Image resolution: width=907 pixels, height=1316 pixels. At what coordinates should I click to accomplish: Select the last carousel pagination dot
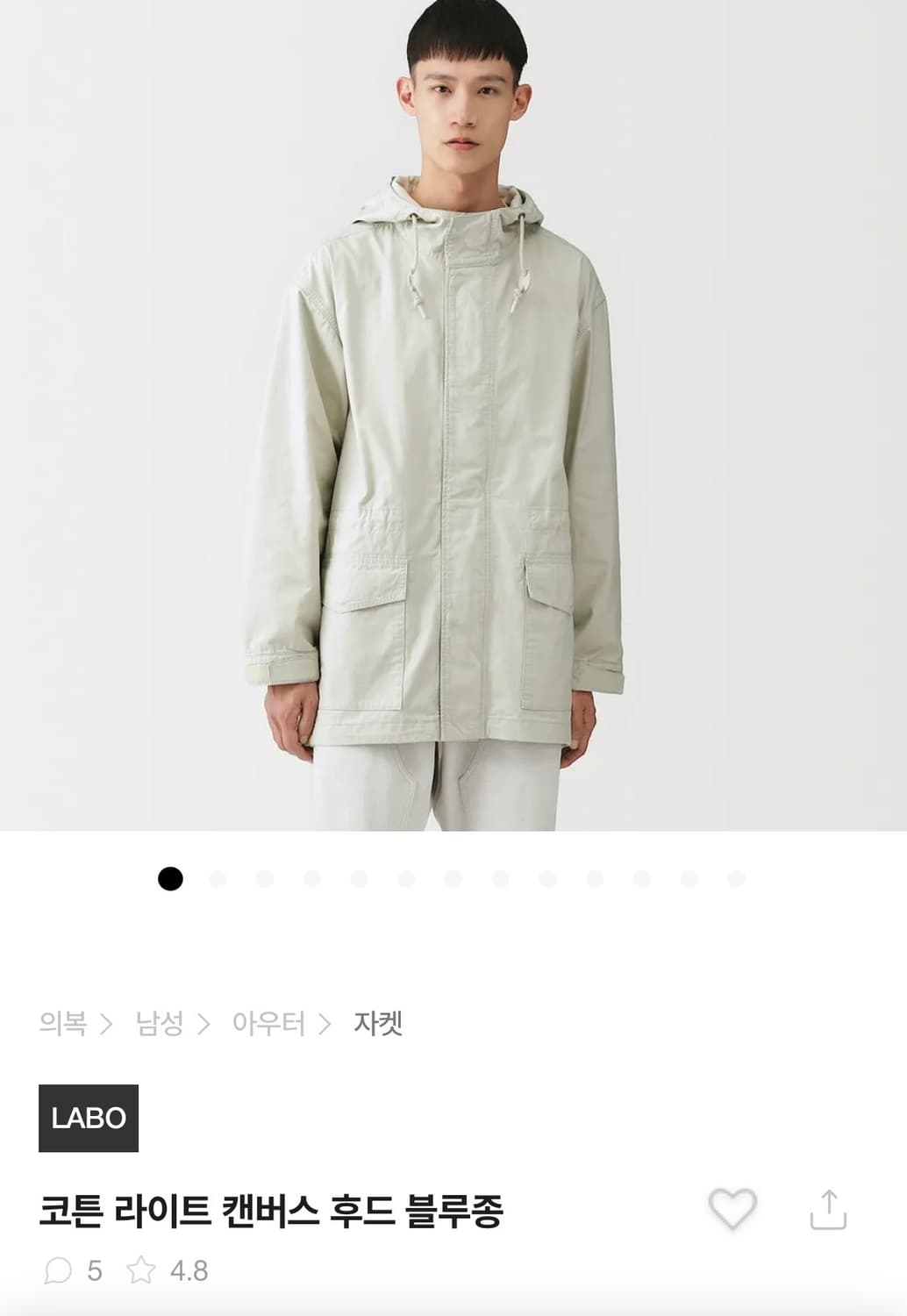click(735, 877)
